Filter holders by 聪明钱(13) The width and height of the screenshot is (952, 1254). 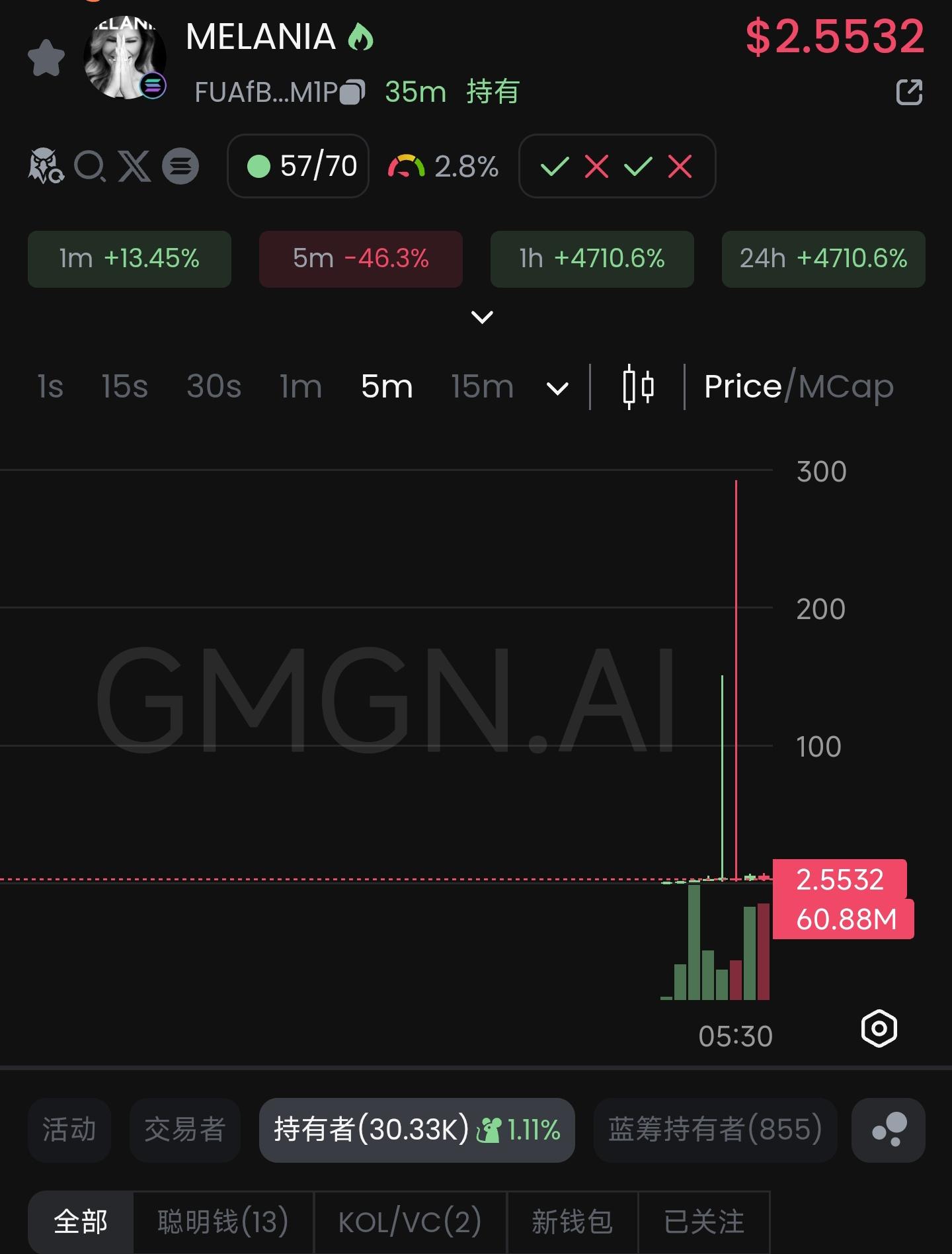(223, 1222)
